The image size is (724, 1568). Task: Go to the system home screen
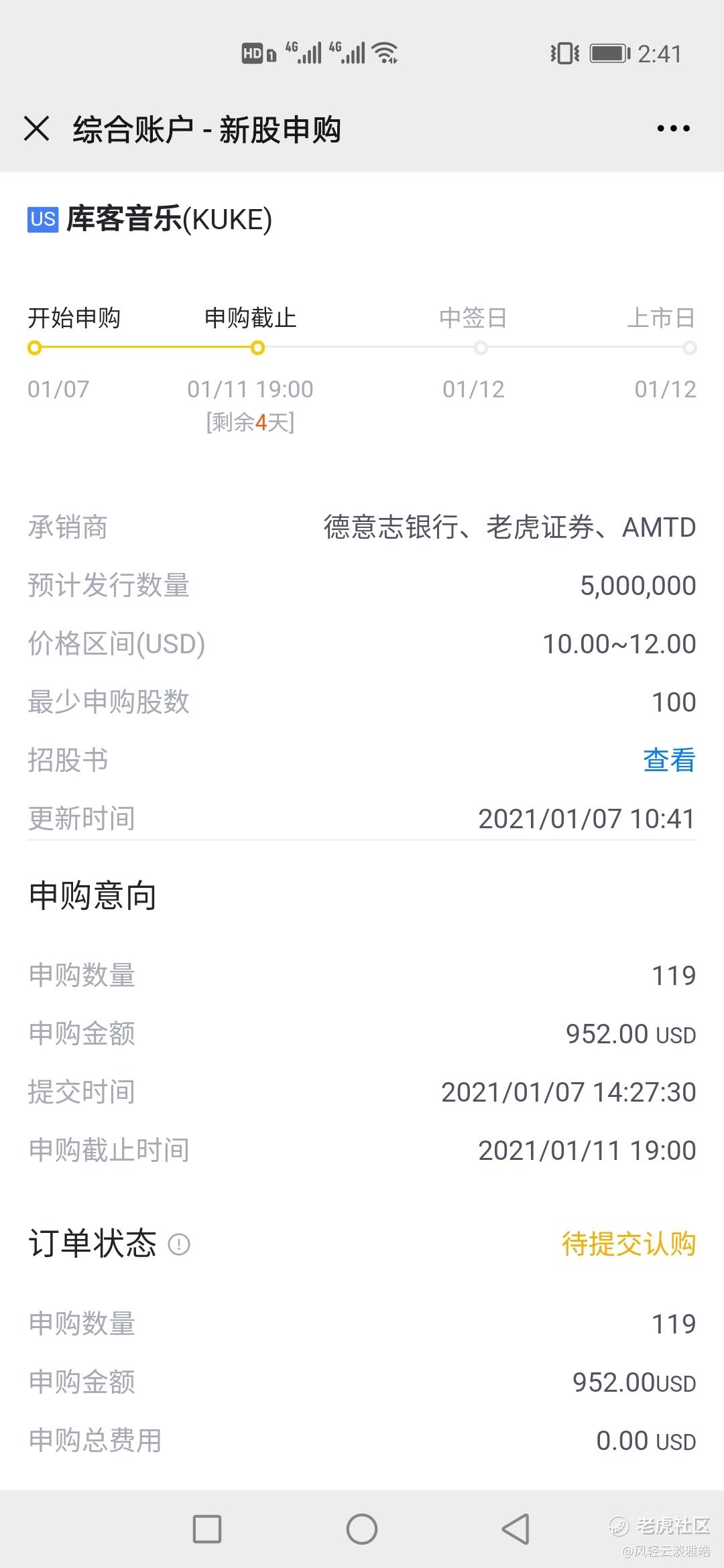(362, 1529)
